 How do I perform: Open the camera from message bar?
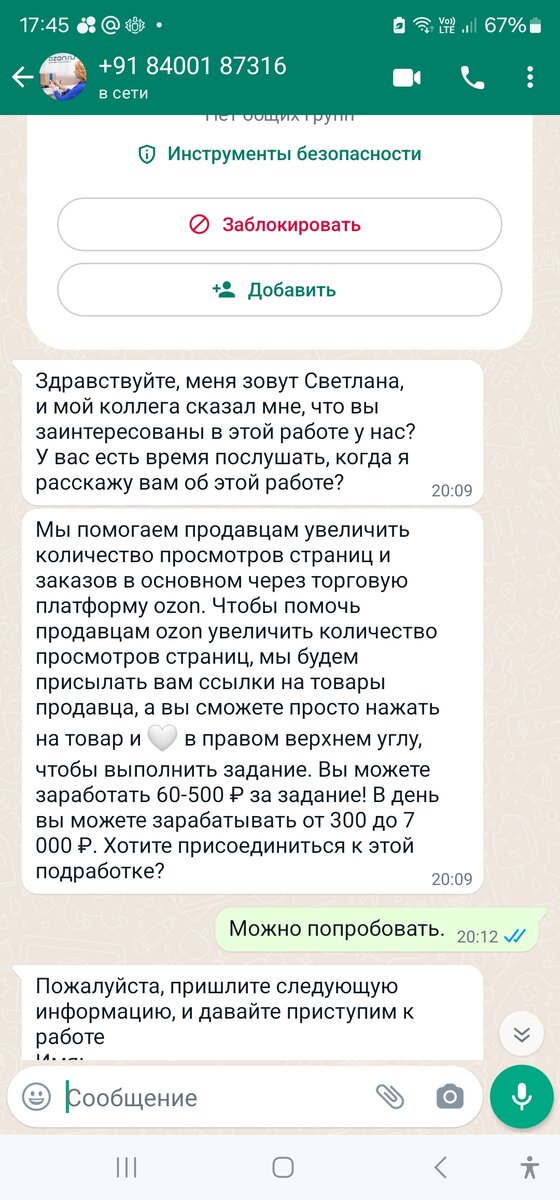click(x=450, y=1097)
